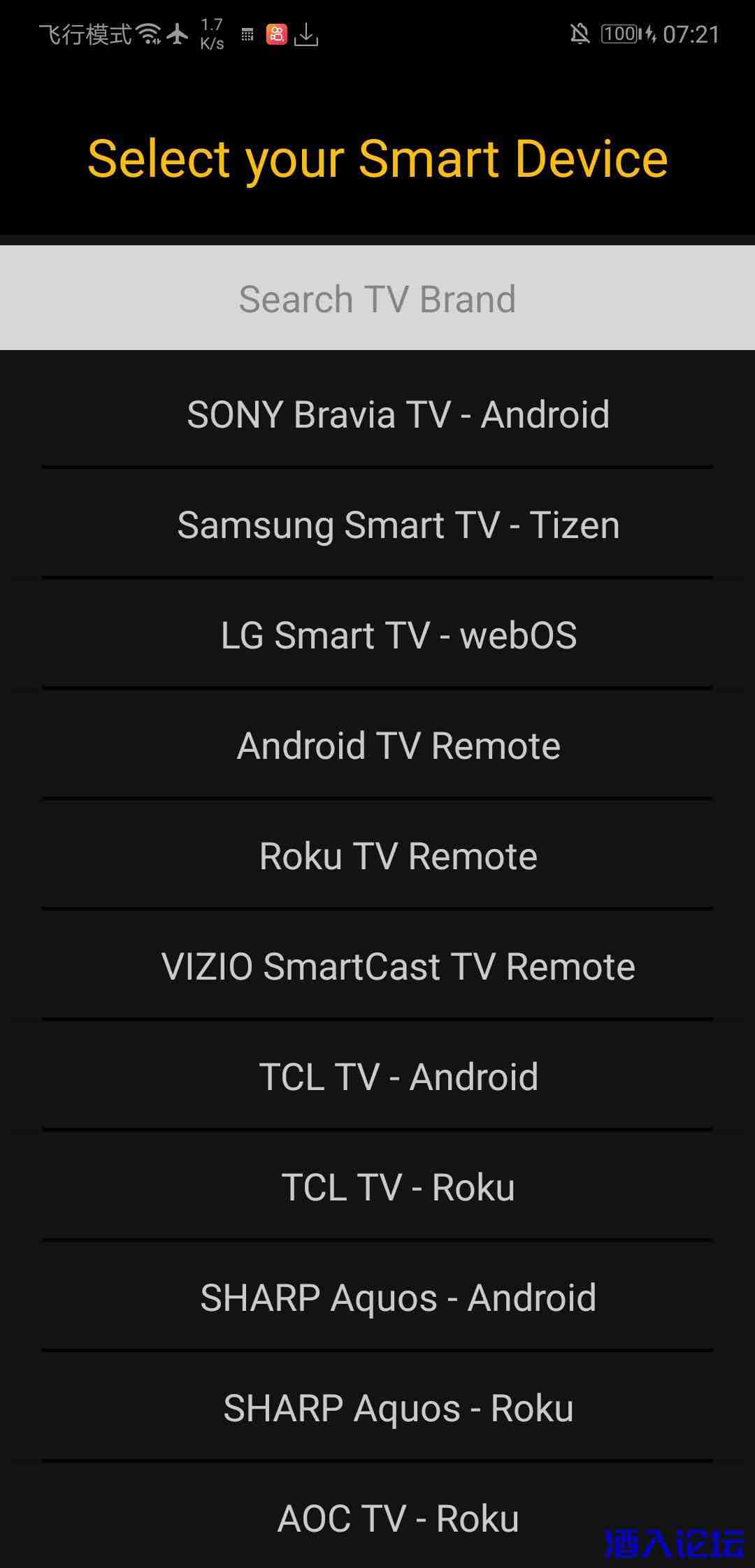
Task: Pick Roku TV Remote
Action: click(398, 856)
